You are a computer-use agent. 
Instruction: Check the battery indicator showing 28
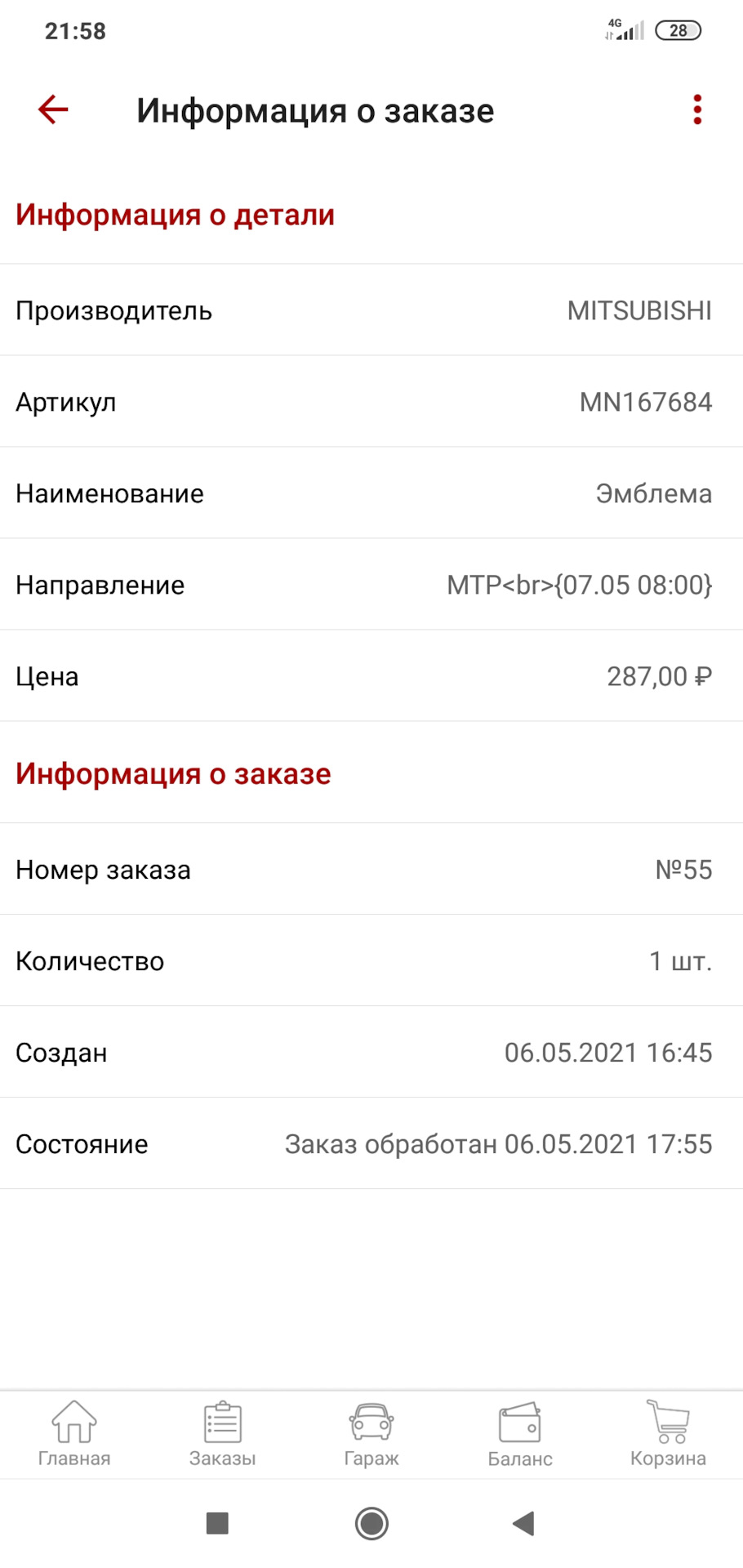click(x=677, y=30)
